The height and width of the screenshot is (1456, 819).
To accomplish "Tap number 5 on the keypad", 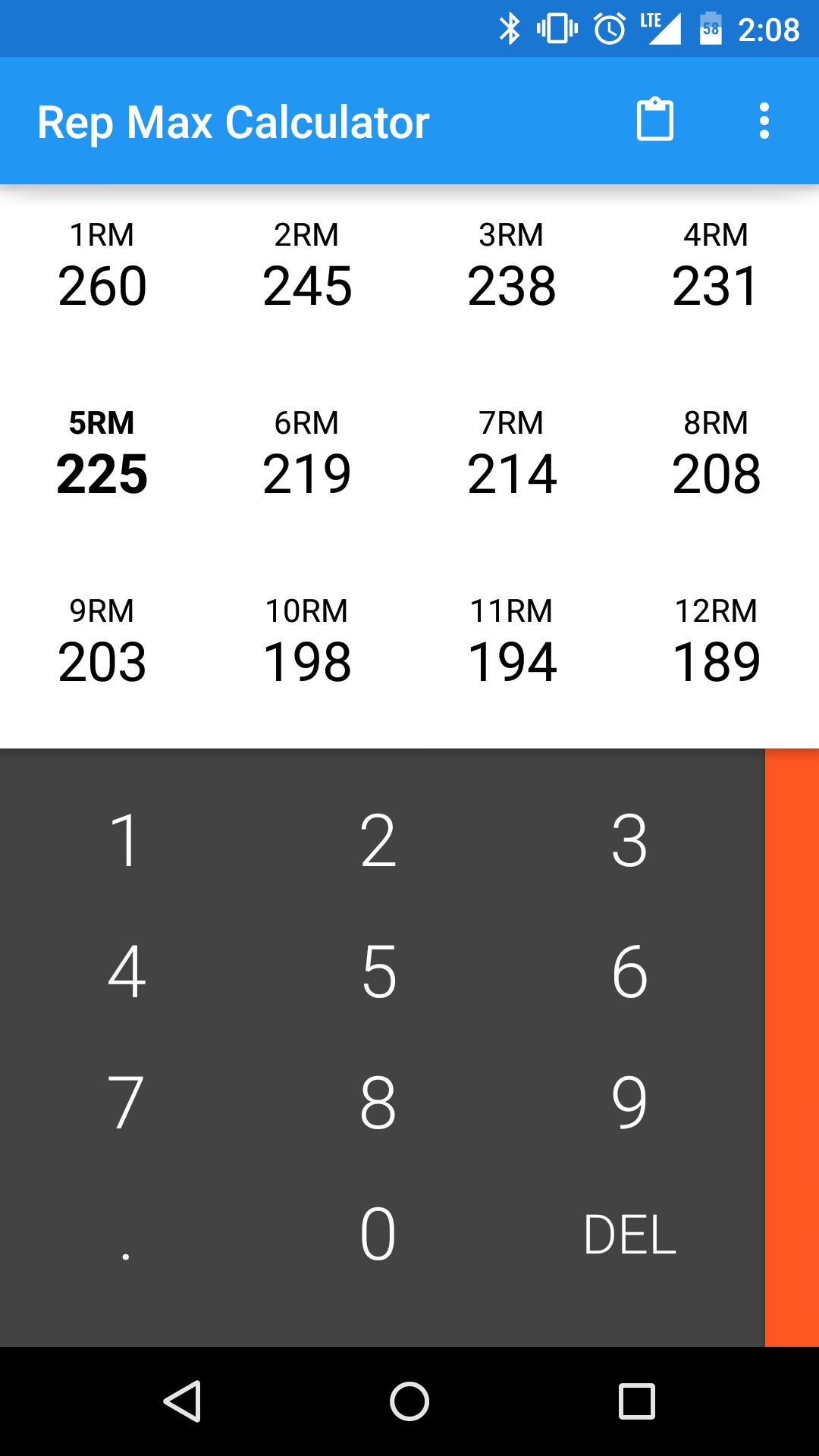I will [x=380, y=973].
